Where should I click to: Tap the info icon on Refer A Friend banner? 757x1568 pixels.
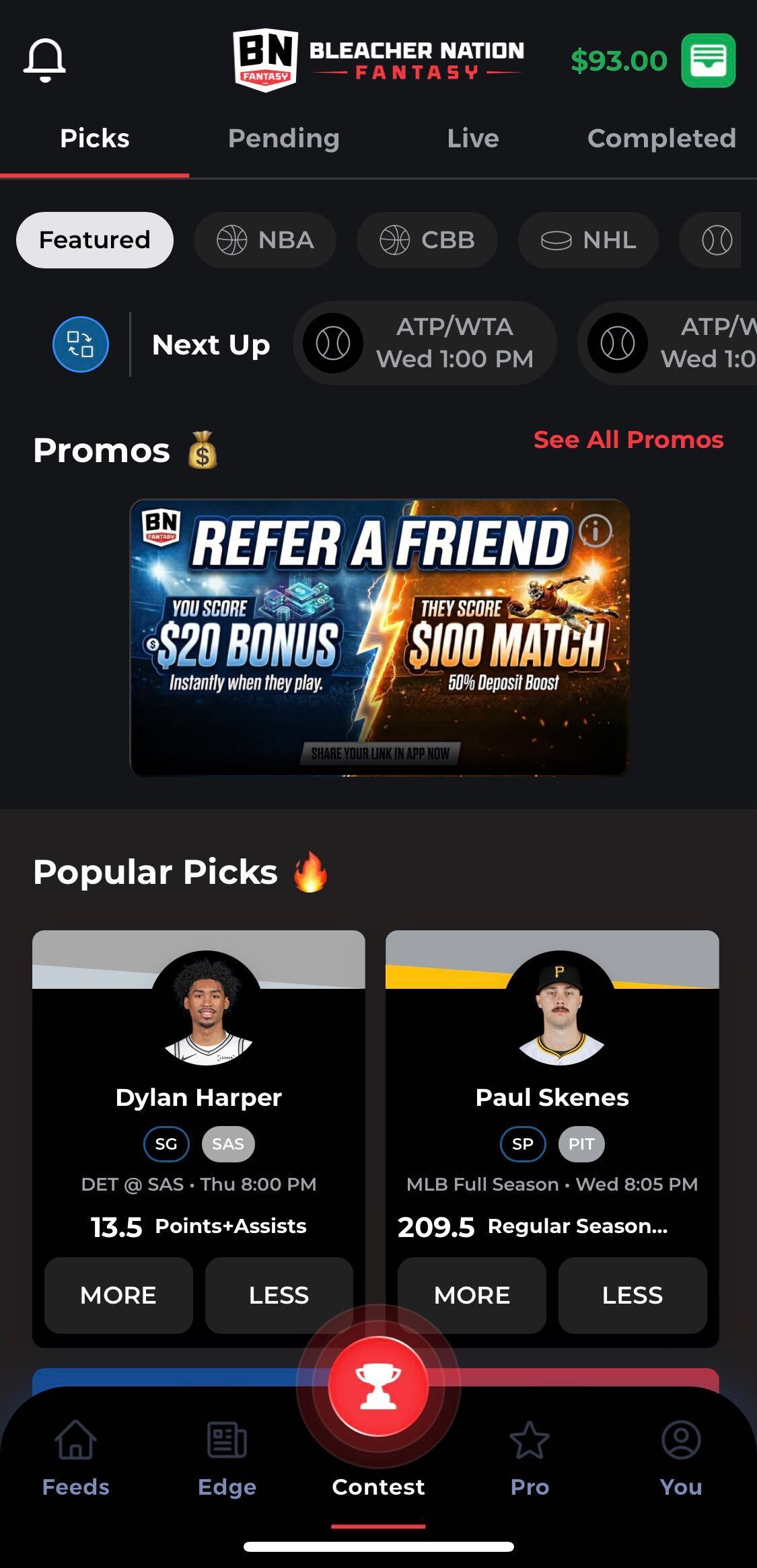click(x=595, y=531)
